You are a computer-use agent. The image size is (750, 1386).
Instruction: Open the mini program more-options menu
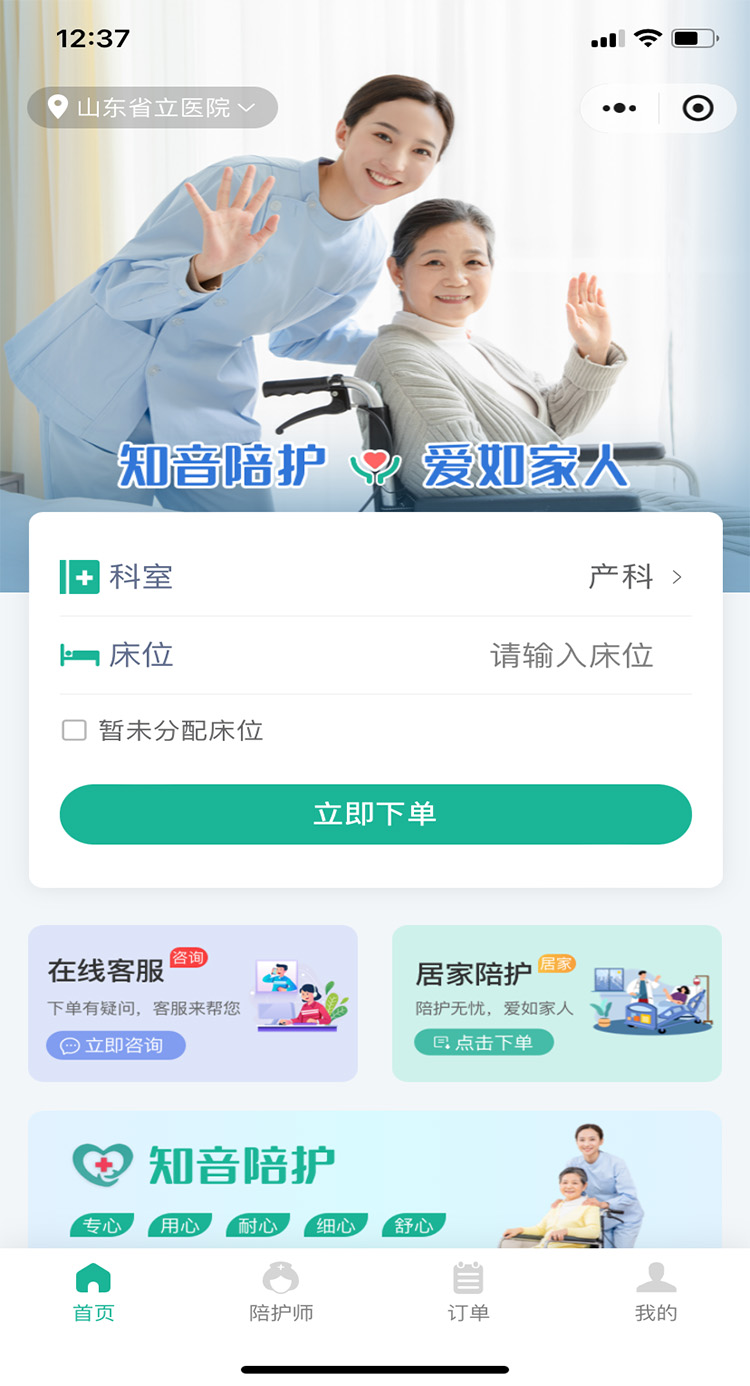620,108
